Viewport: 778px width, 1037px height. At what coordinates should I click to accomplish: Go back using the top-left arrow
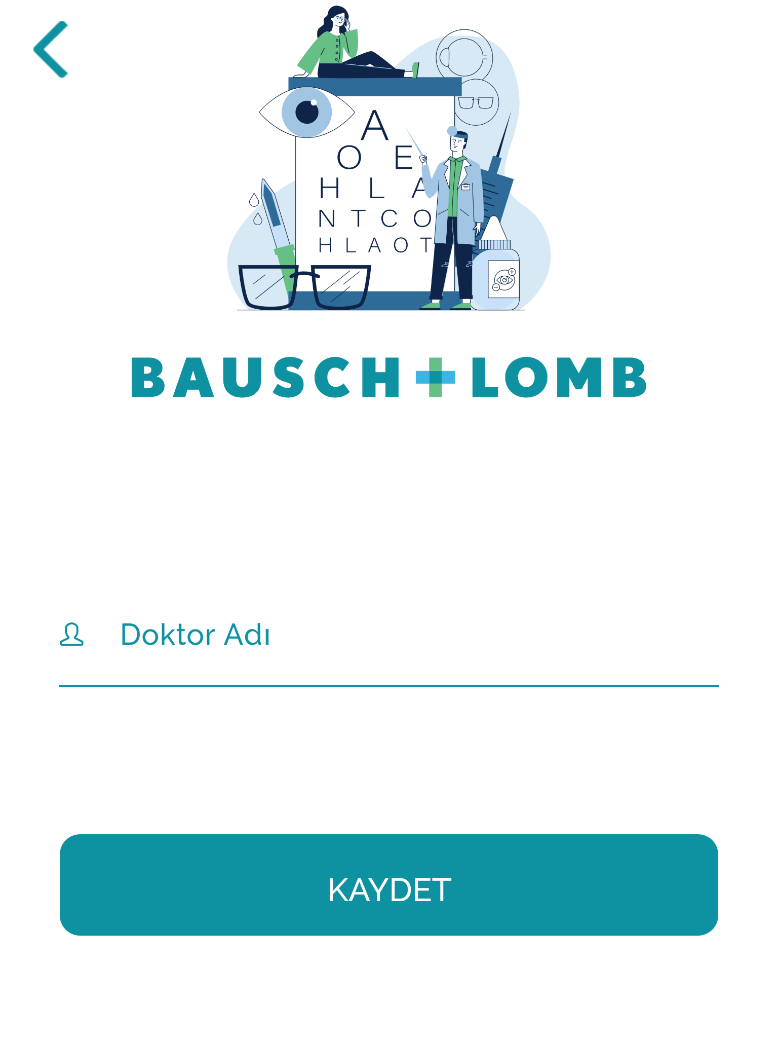[x=50, y=49]
